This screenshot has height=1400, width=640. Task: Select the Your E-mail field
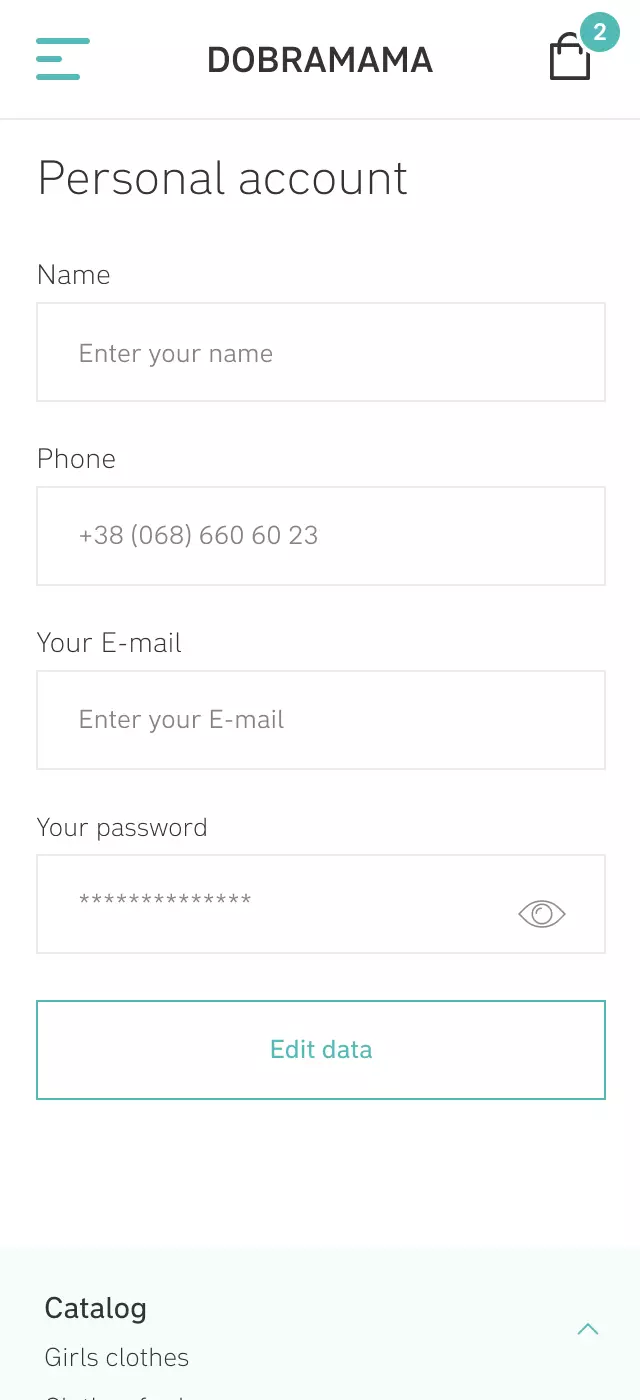click(x=320, y=720)
